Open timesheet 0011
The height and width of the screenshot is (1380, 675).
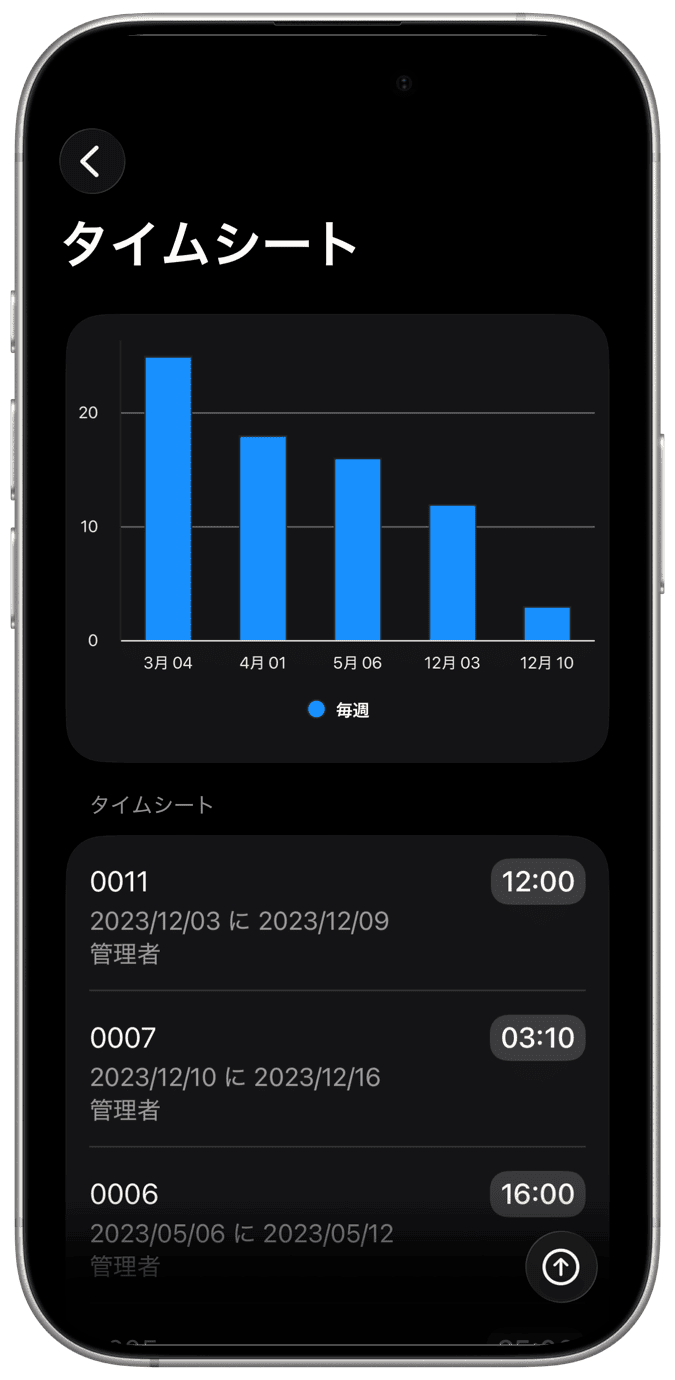click(x=300, y=916)
